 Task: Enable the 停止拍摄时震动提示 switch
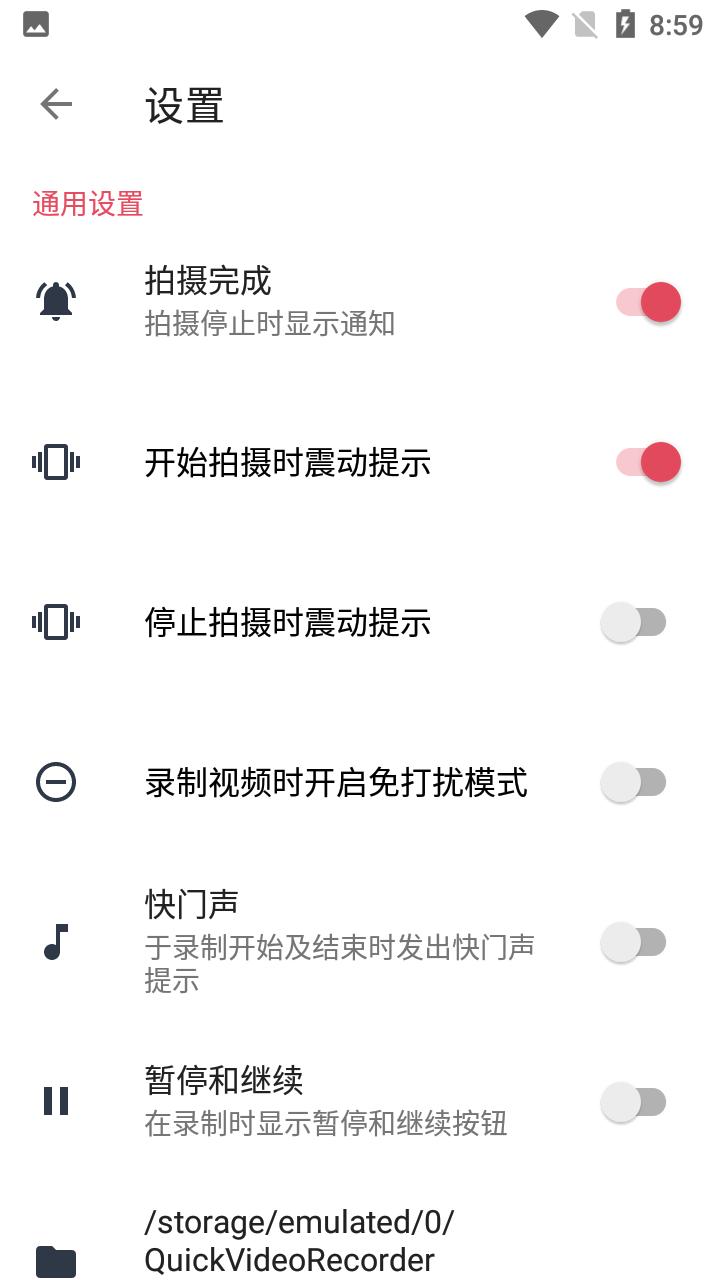pos(634,622)
